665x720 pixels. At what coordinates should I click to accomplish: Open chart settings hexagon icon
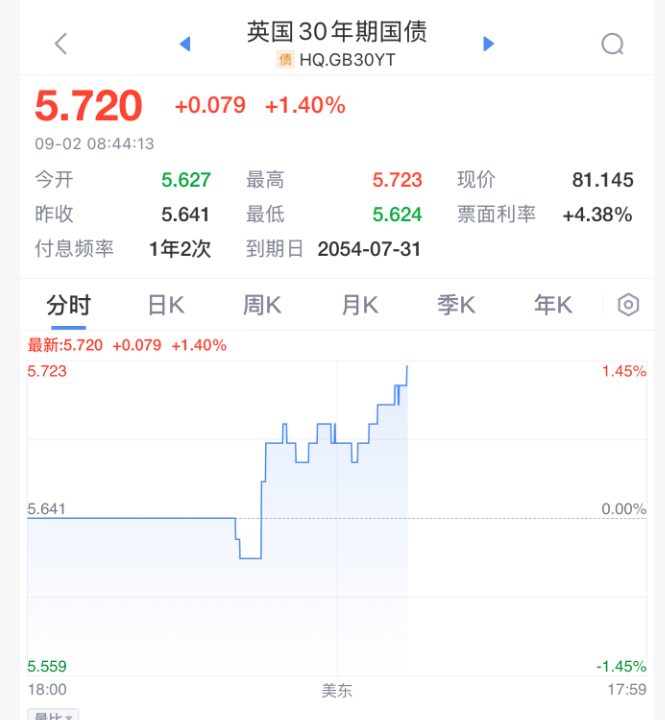click(628, 305)
